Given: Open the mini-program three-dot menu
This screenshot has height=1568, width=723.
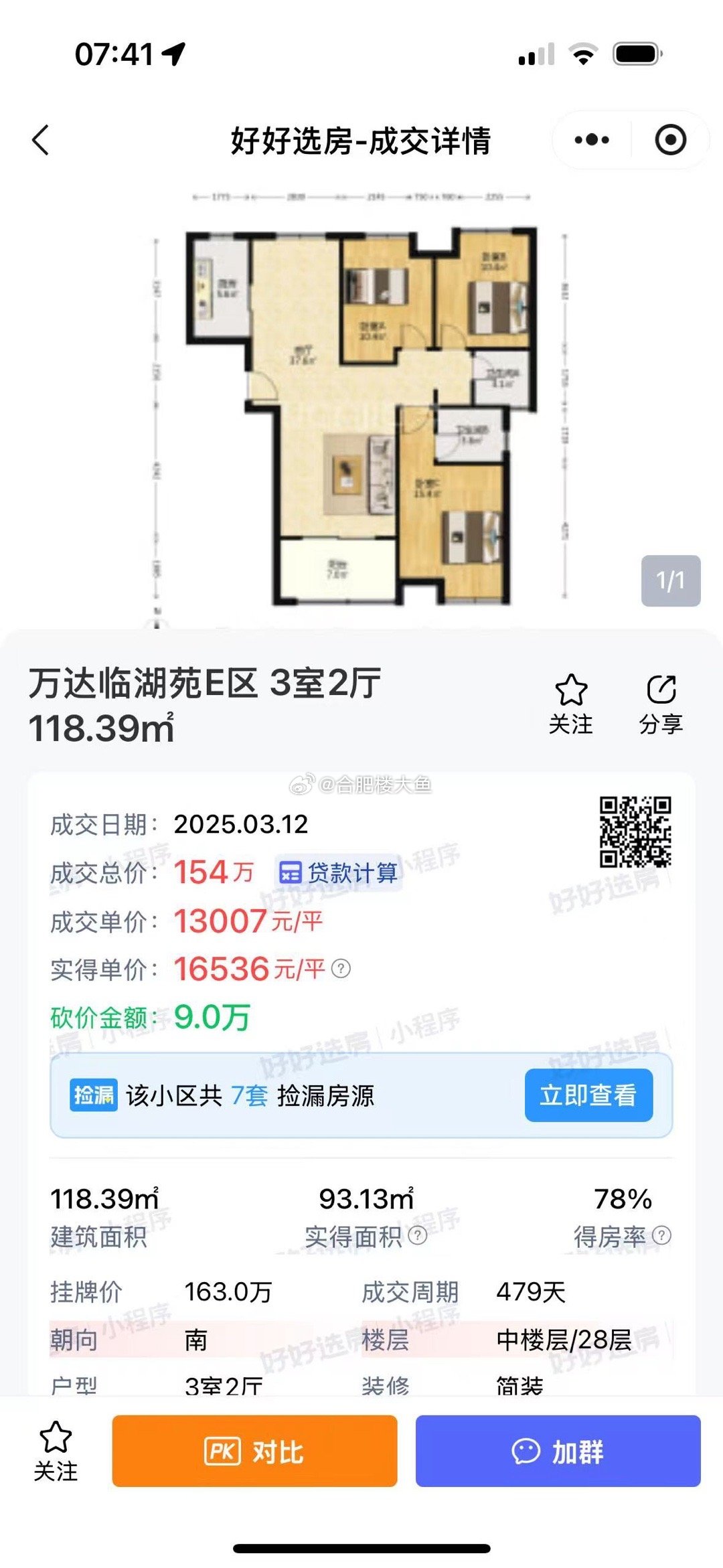Looking at the screenshot, I should click(x=592, y=140).
